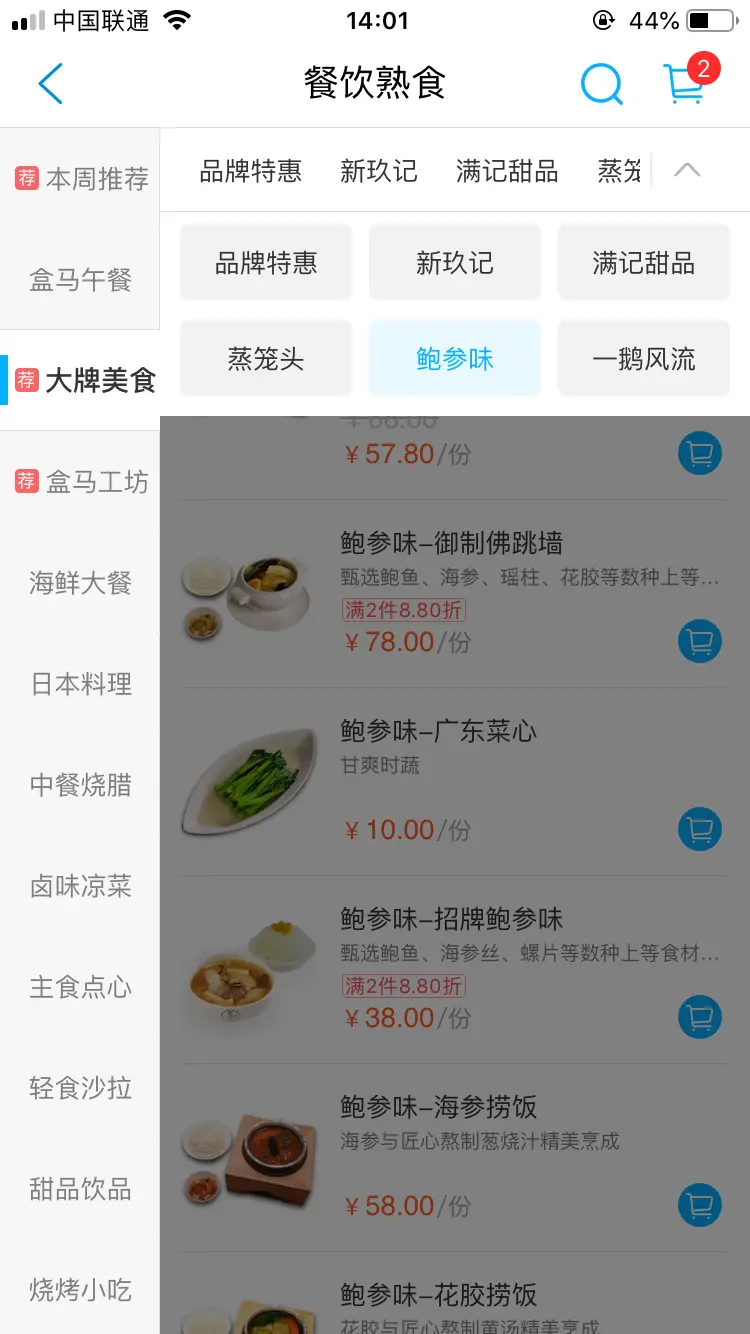The height and width of the screenshot is (1334, 750).
Task: Tap the back arrow to return
Action: click(50, 84)
